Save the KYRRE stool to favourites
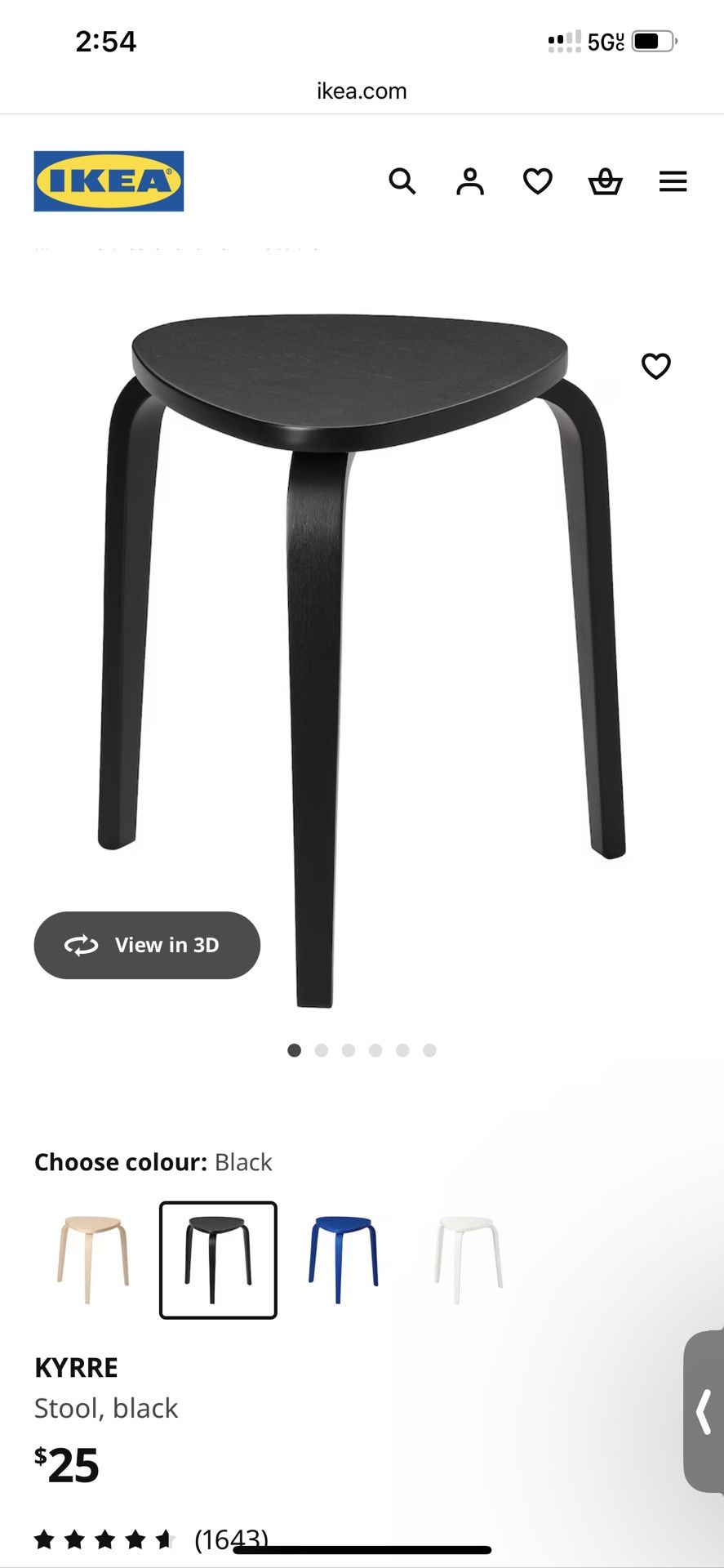This screenshot has height=1568, width=724. coord(656,366)
